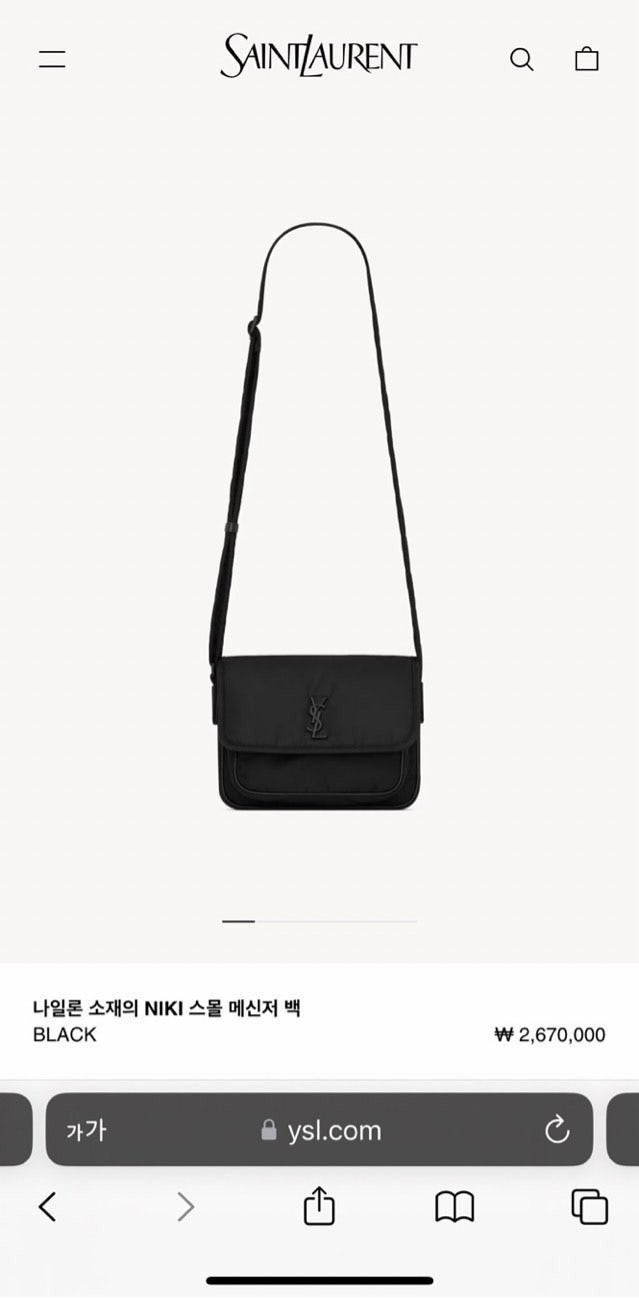
Task: Open the shopping bag
Action: point(587,59)
